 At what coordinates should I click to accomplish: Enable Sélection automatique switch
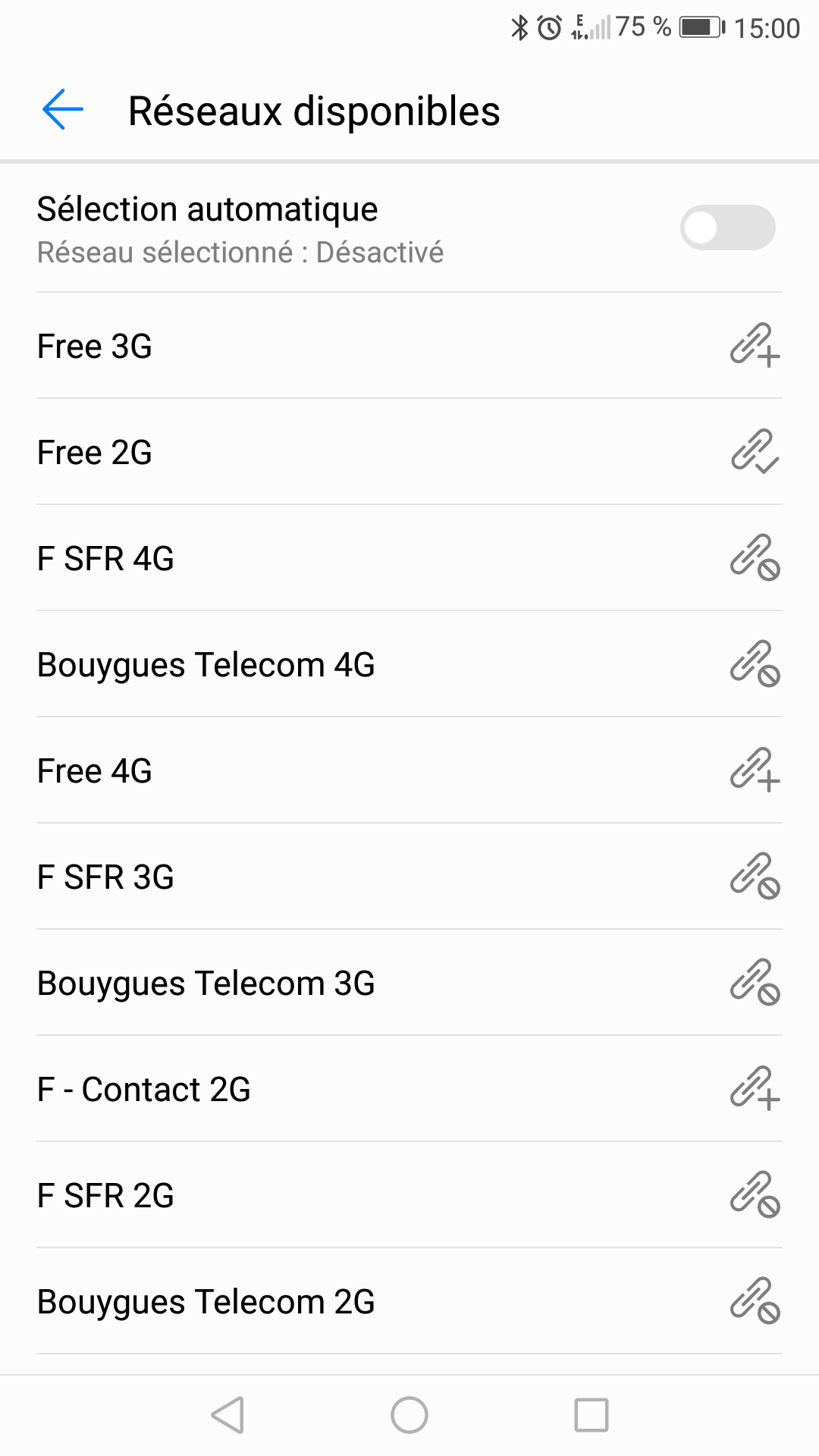[726, 227]
